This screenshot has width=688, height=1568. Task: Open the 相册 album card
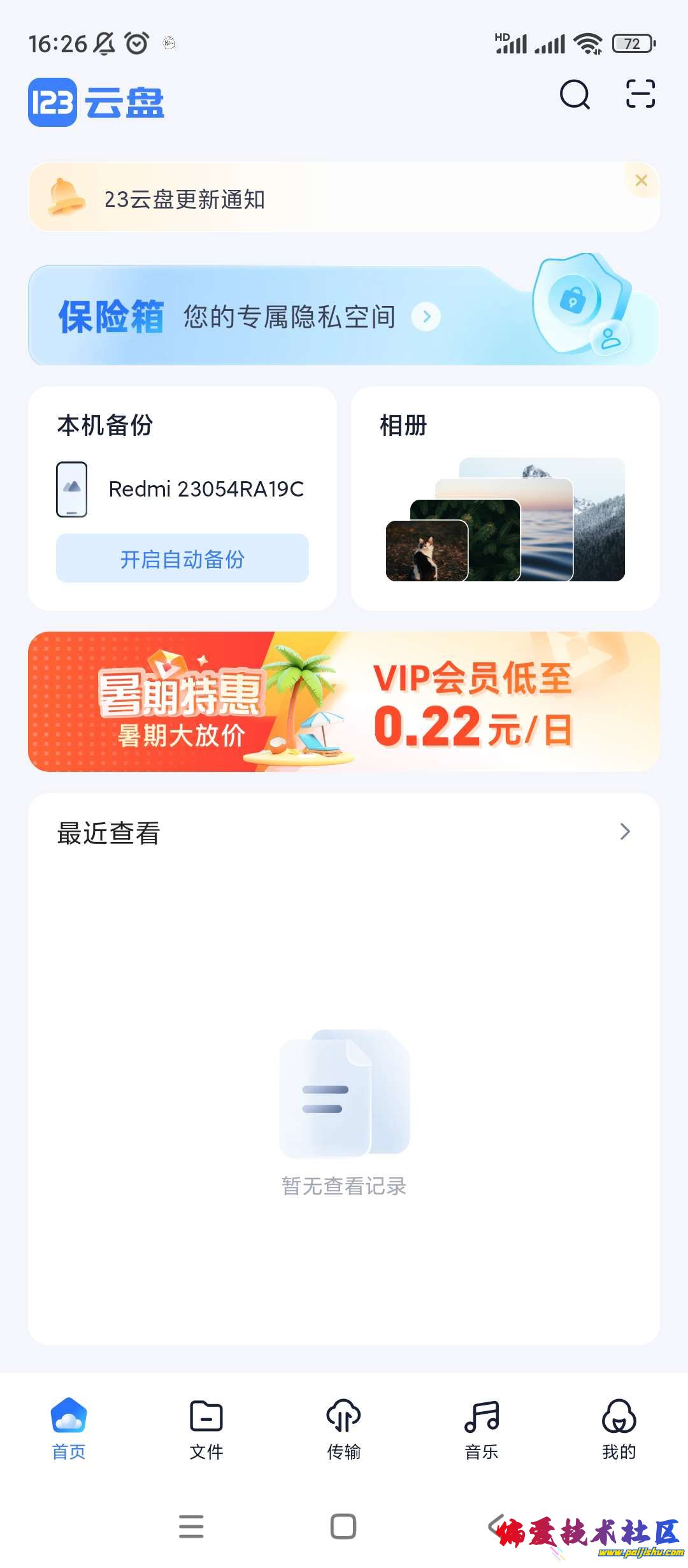[505, 498]
